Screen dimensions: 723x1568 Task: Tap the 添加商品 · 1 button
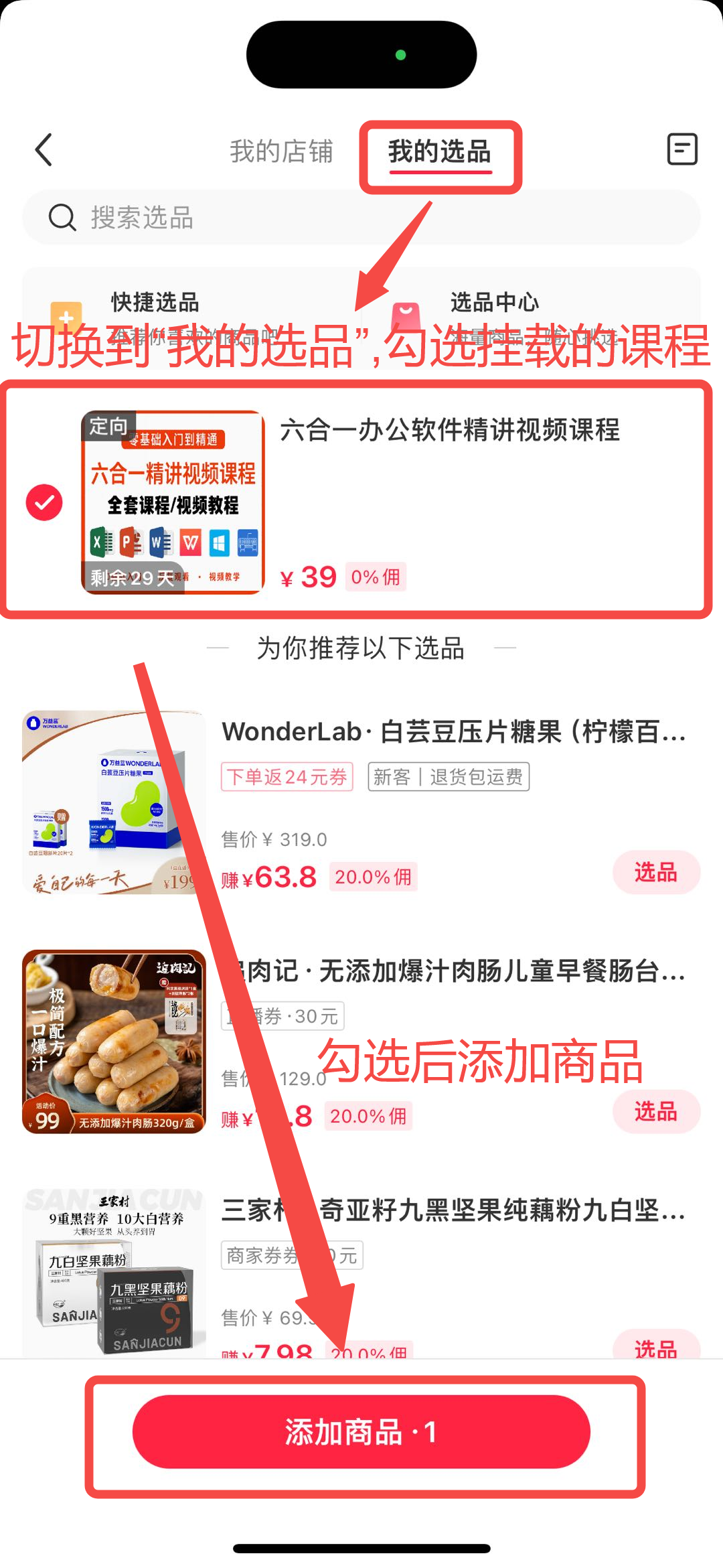click(x=361, y=1432)
